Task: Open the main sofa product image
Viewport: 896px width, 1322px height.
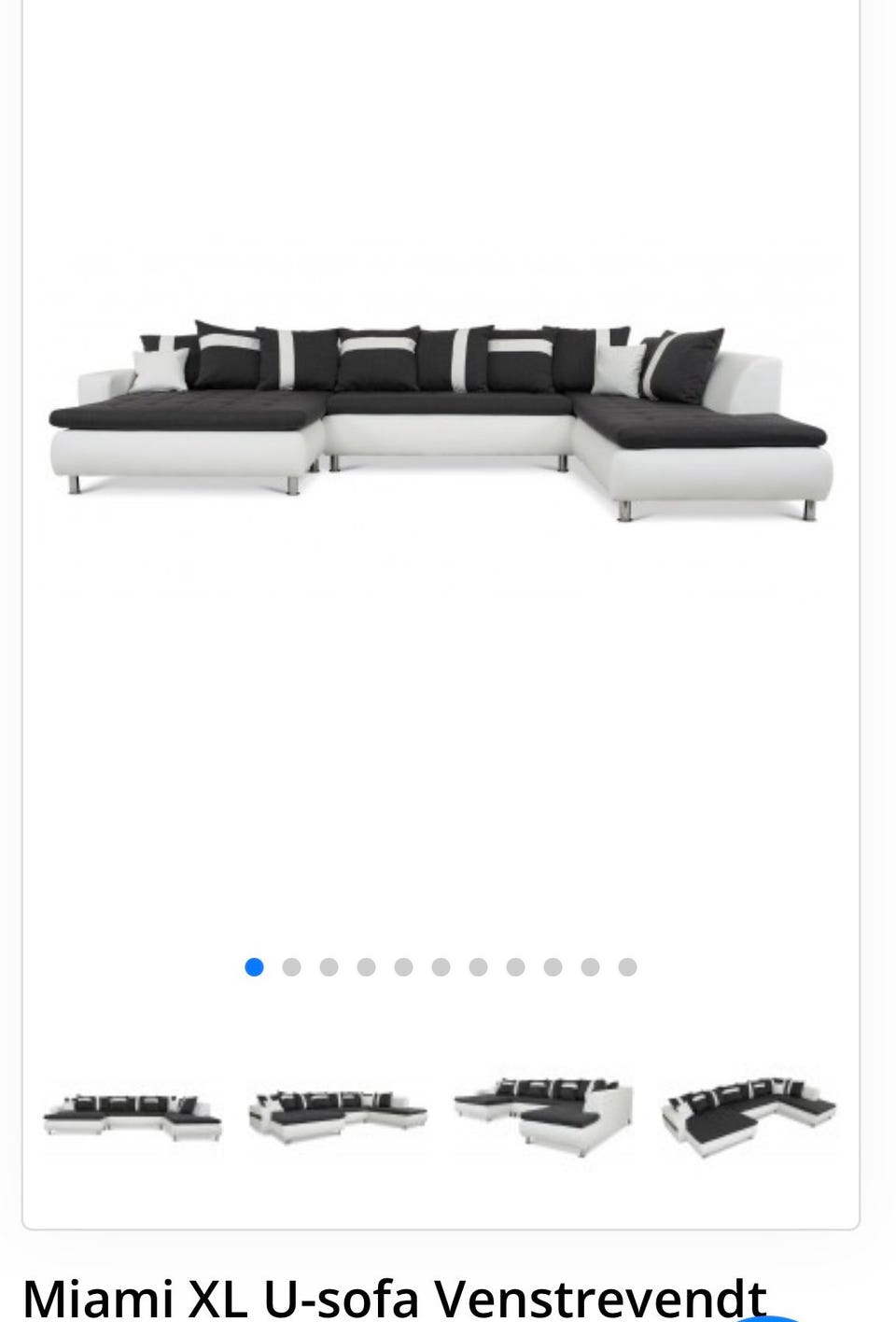Action: 441,420
